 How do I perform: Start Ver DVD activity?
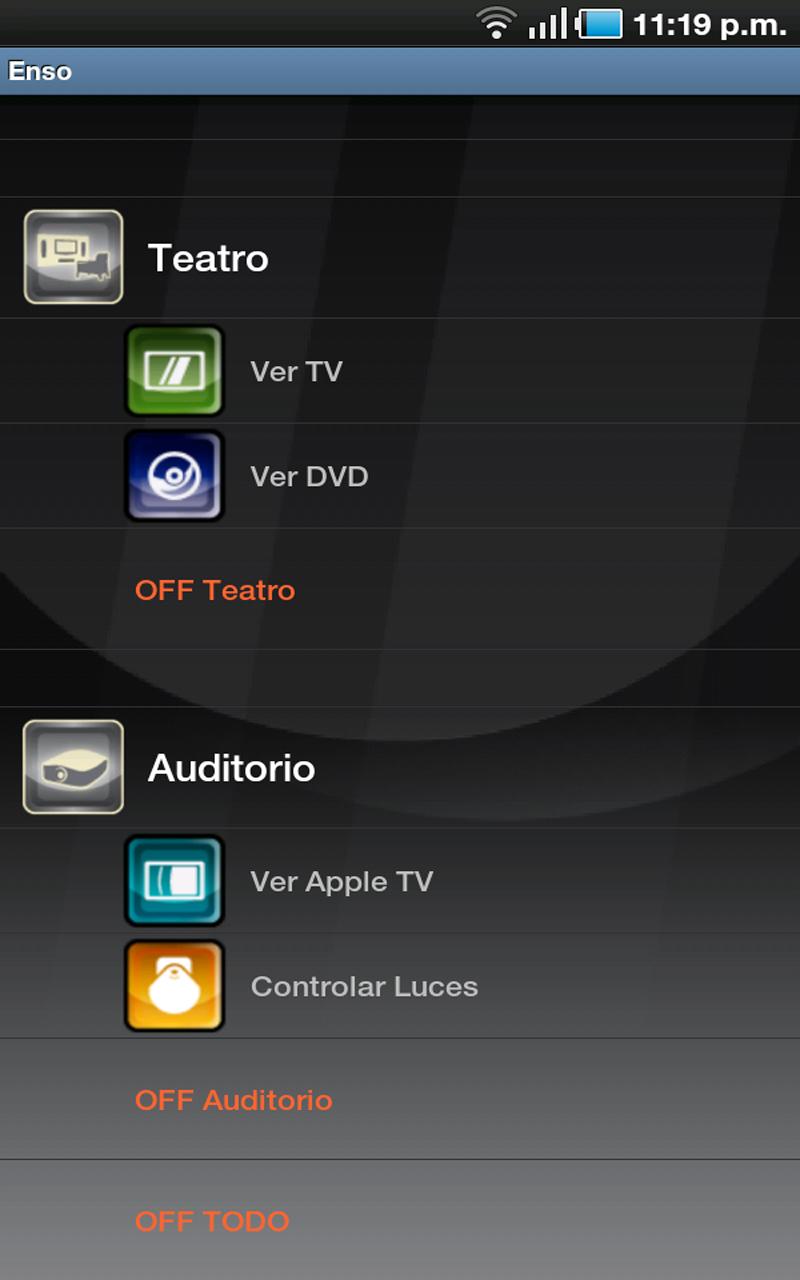pyautogui.click(x=309, y=477)
